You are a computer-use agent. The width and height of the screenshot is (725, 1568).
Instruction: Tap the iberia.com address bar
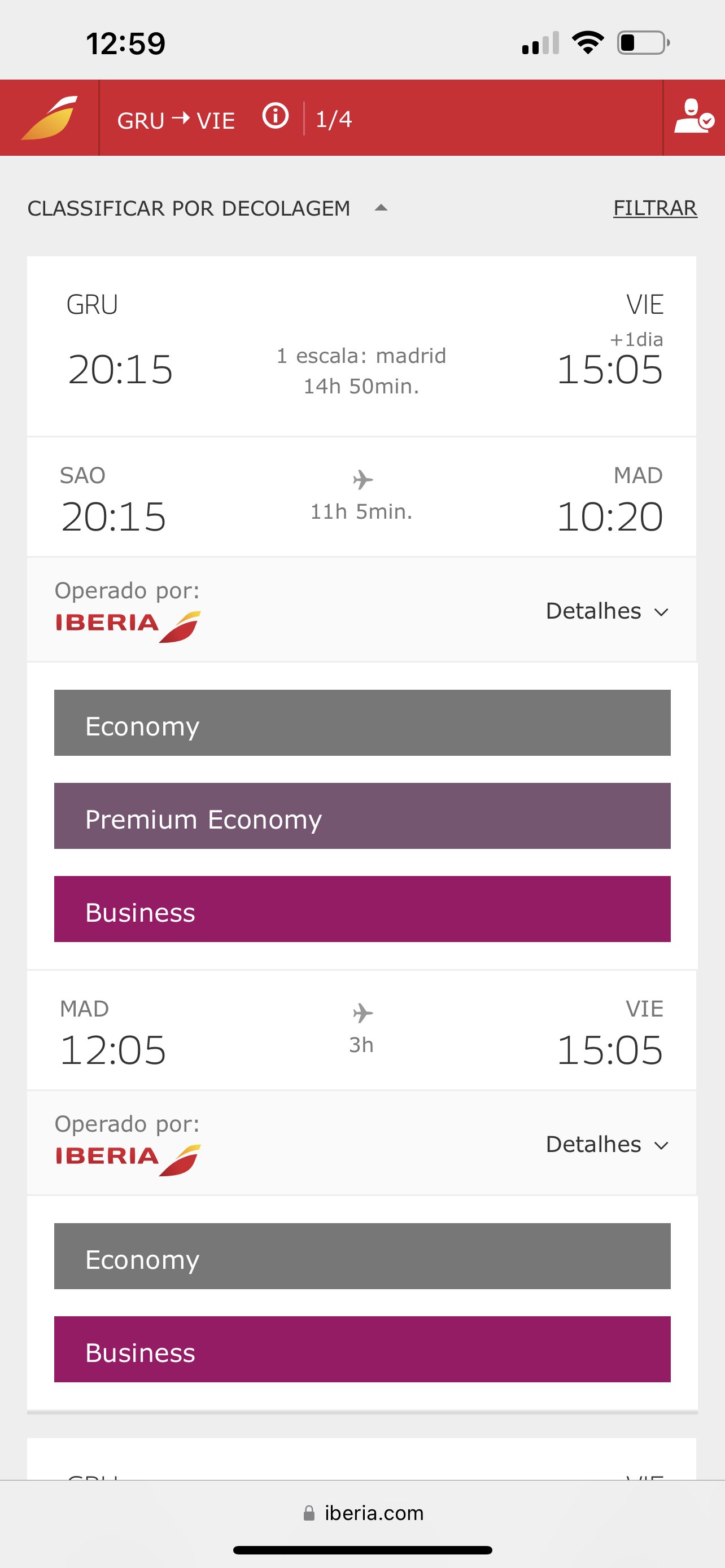tap(363, 1513)
